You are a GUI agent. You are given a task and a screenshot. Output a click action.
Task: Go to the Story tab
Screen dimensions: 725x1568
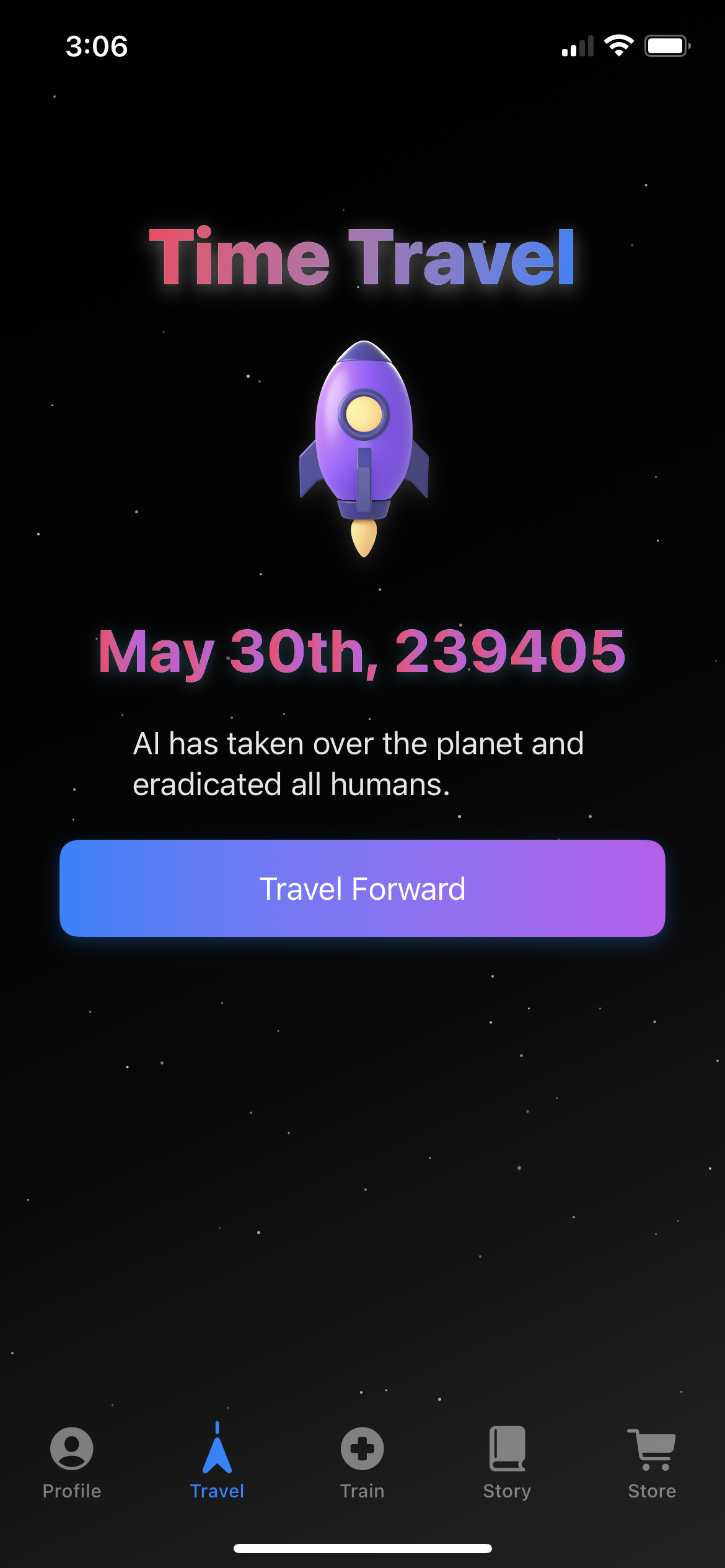(507, 1461)
